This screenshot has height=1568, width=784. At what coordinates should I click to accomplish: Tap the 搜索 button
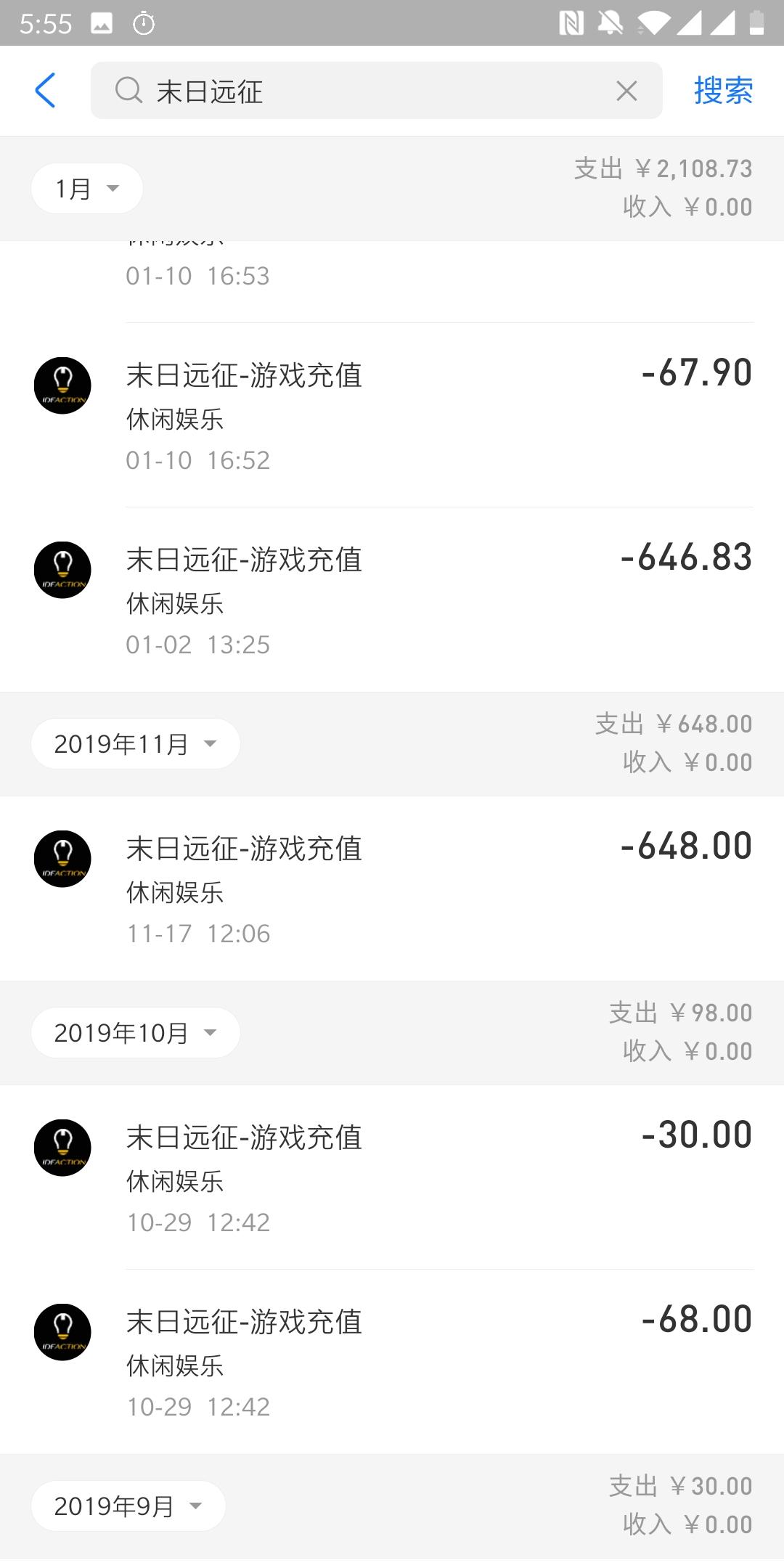723,91
